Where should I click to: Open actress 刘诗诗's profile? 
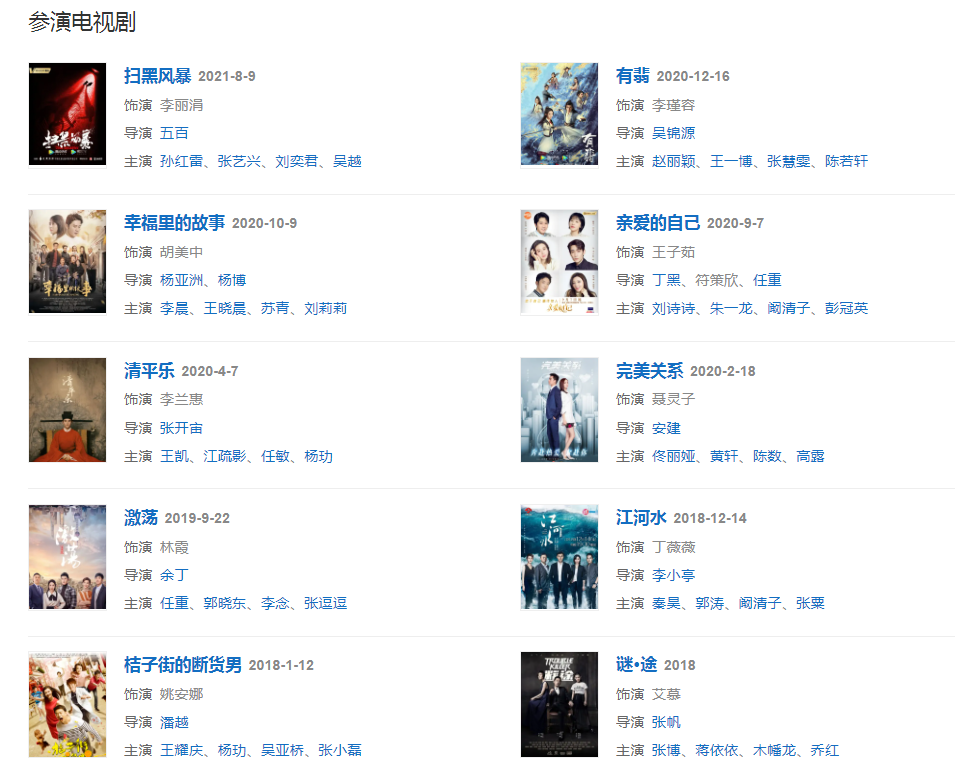tap(673, 308)
